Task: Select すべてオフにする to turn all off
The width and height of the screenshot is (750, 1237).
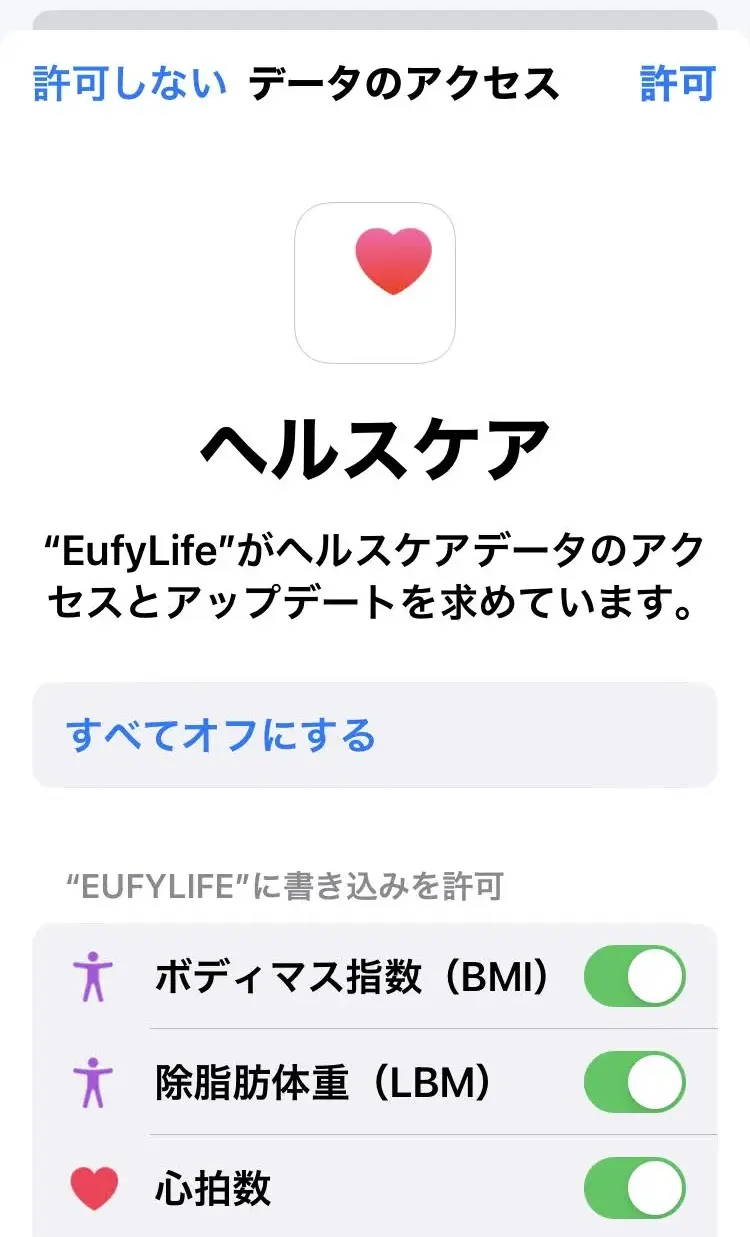Action: tap(375, 735)
